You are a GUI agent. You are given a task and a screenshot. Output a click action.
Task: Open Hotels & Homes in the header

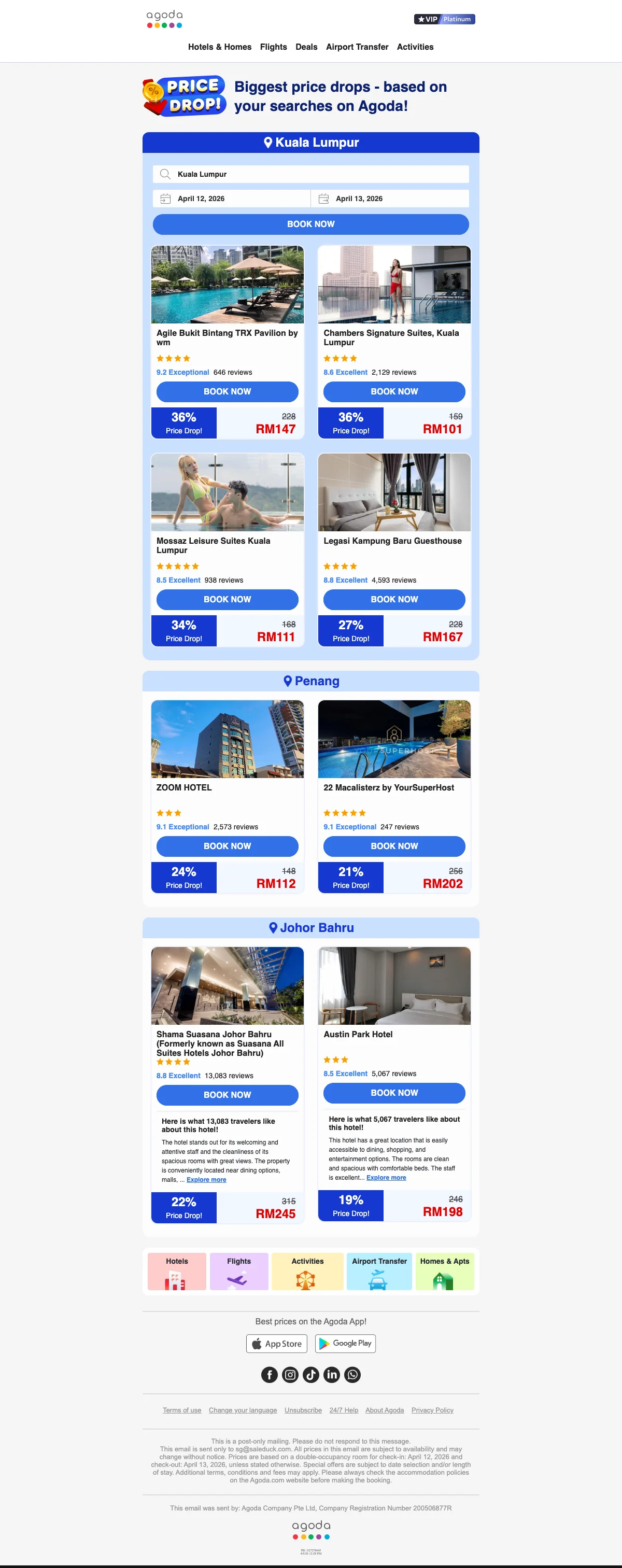click(219, 47)
